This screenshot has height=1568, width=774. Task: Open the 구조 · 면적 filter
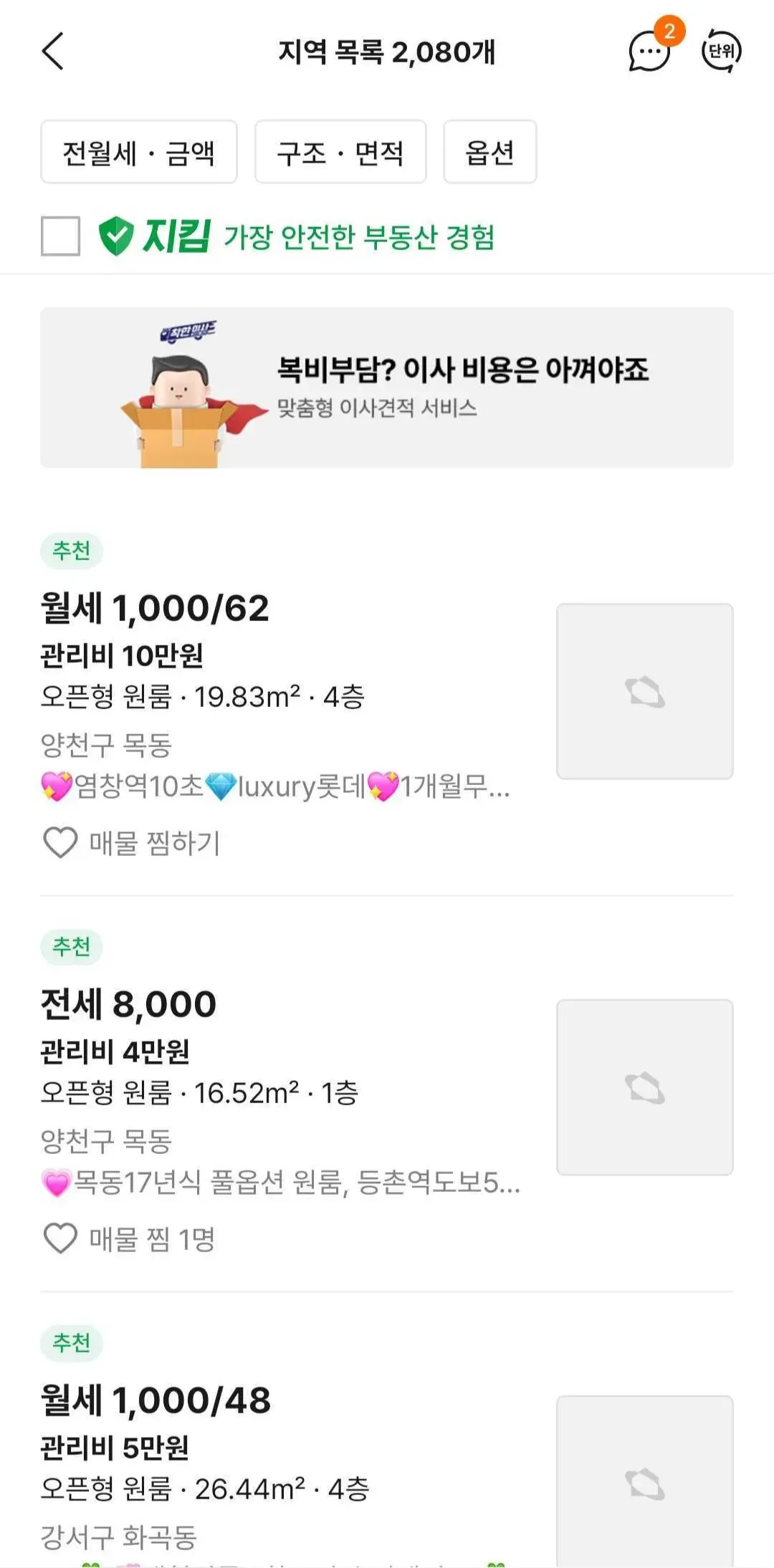340,153
